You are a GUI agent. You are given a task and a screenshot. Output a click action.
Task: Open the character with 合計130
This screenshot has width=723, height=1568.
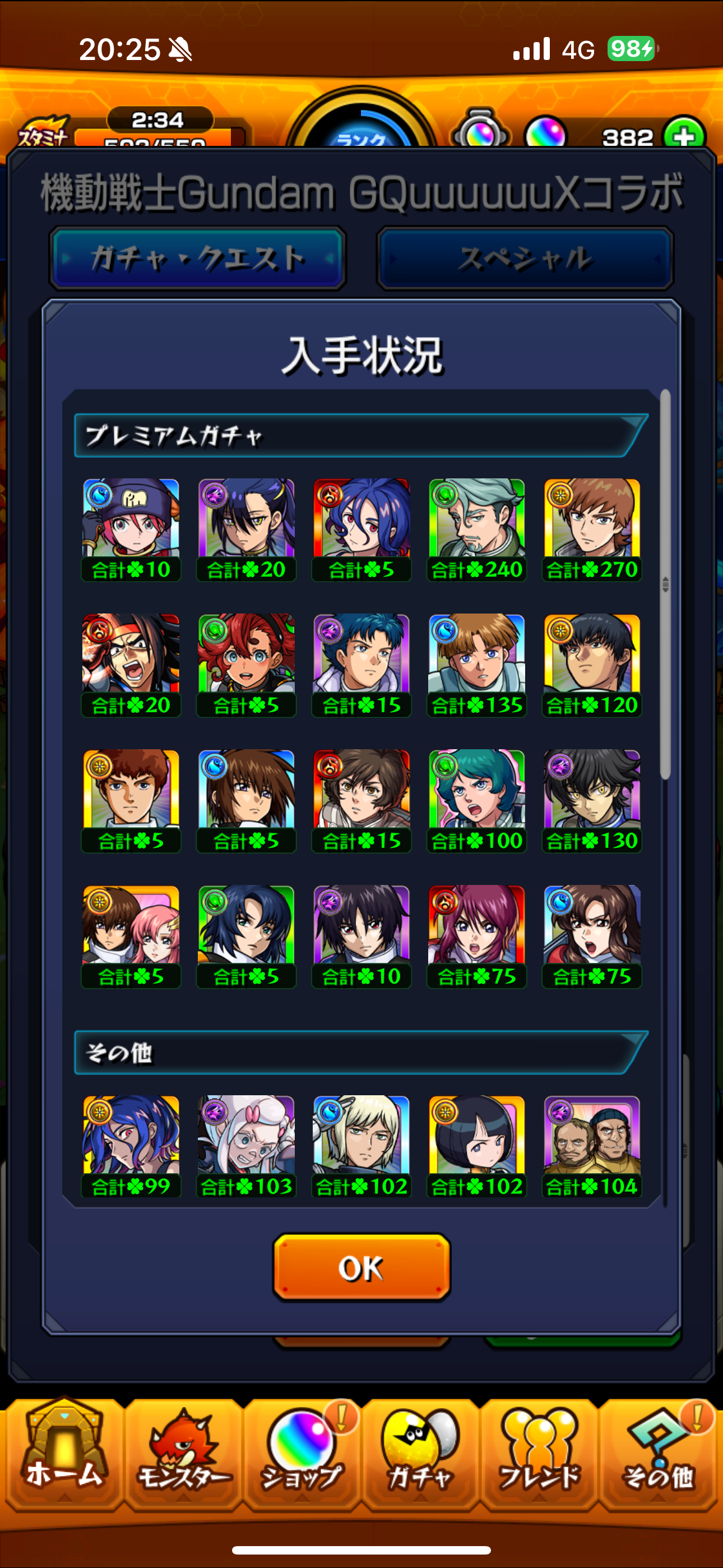click(x=591, y=801)
